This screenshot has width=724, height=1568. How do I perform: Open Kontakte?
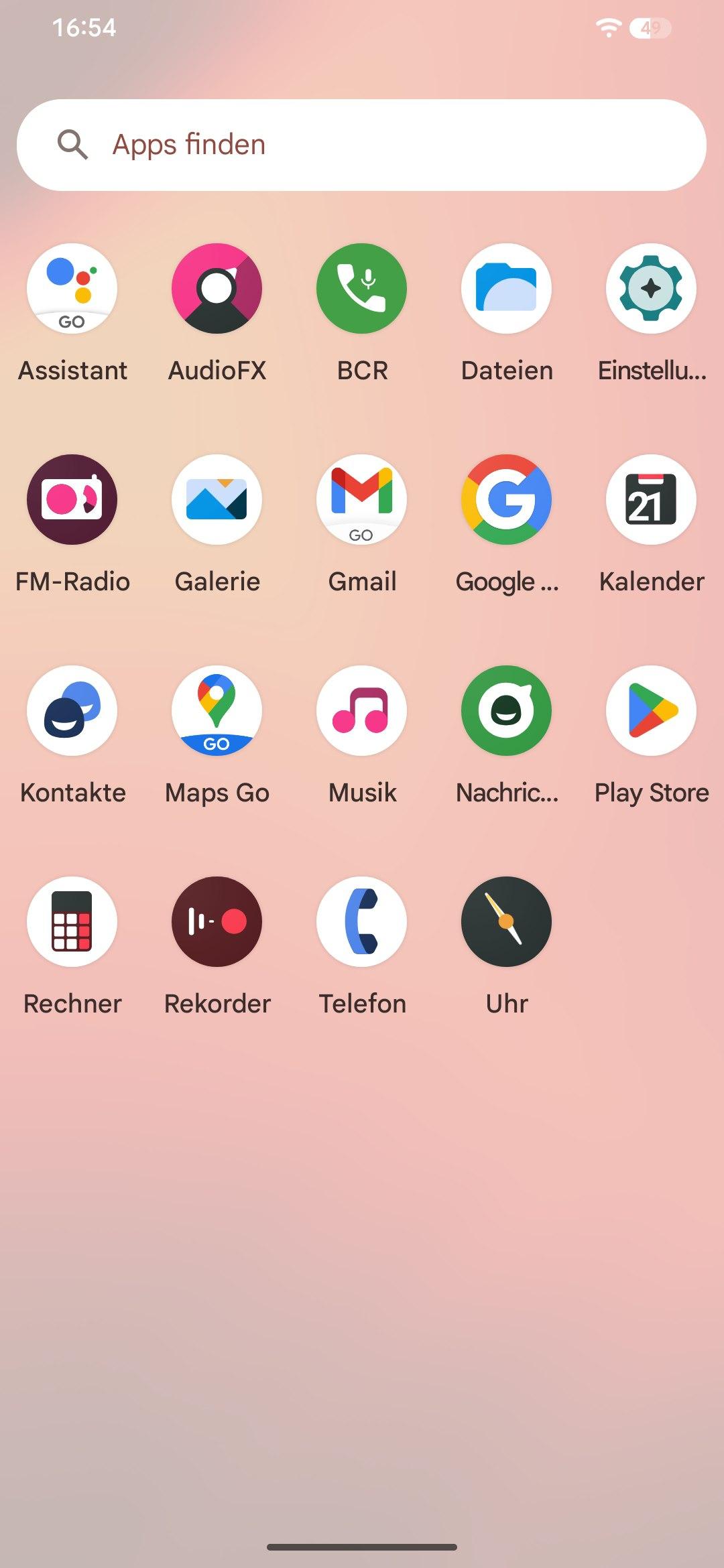coord(72,711)
